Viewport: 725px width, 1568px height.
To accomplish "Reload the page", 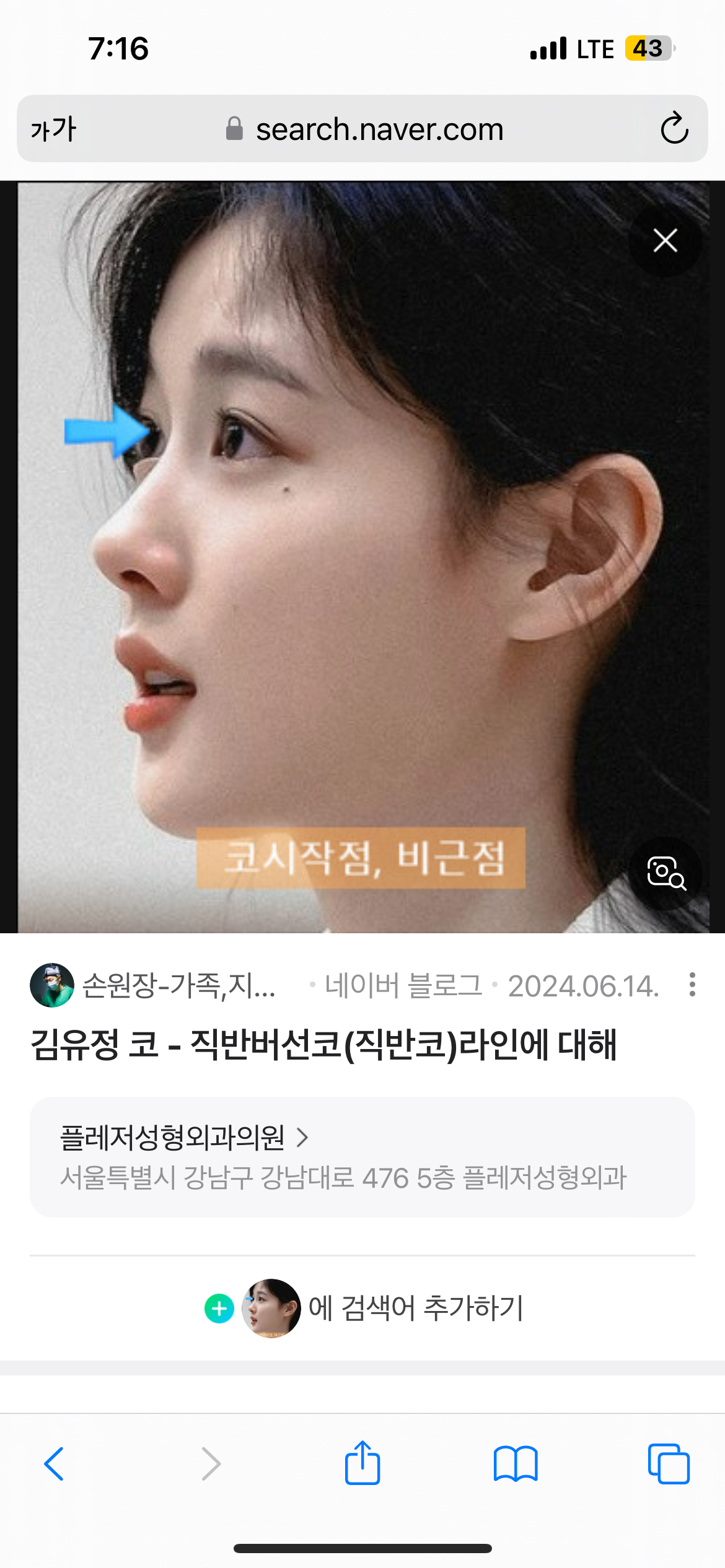I will pyautogui.click(x=674, y=129).
